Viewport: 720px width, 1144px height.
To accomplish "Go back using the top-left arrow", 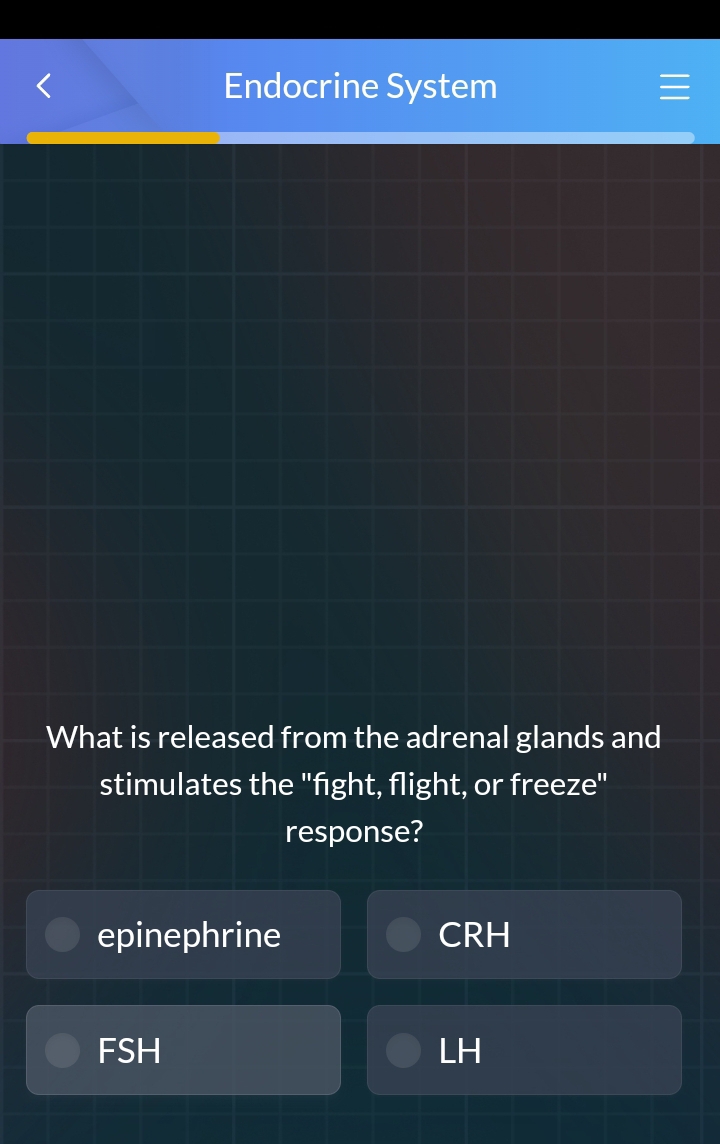I will 43,87.
